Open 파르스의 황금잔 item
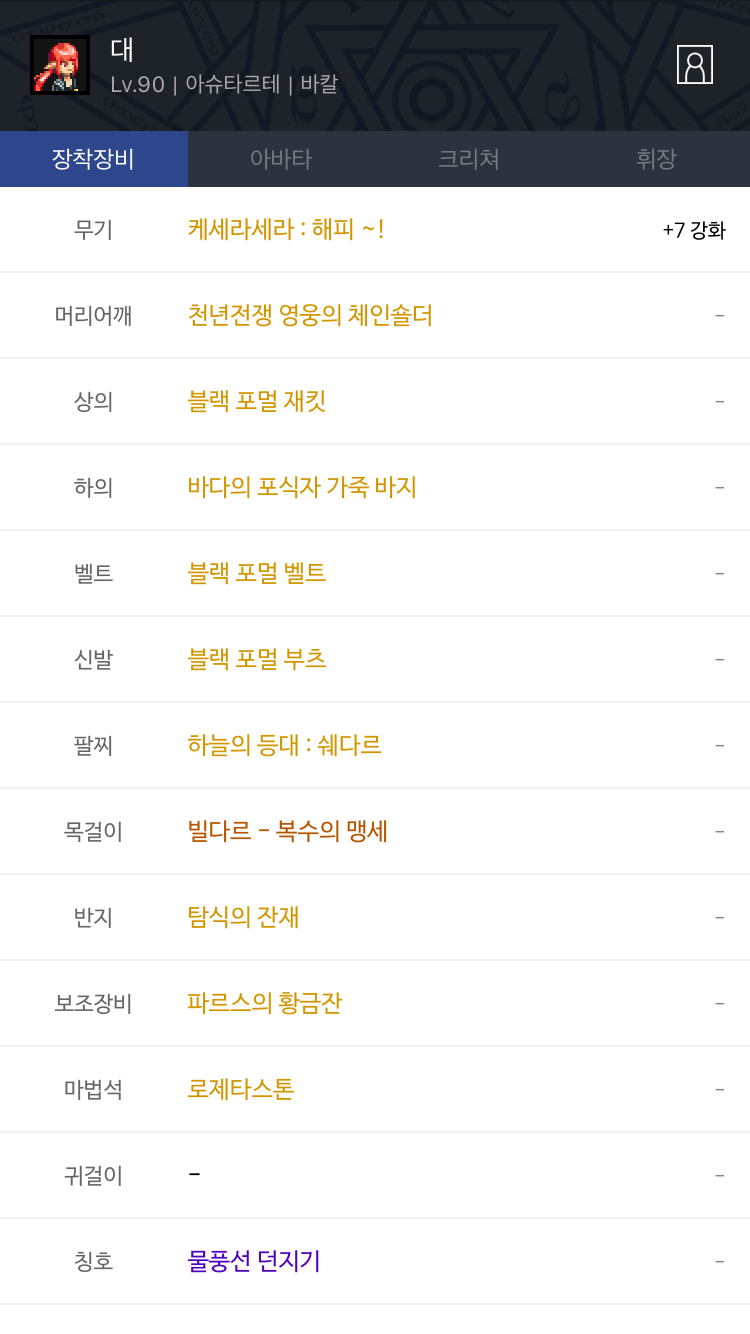The height and width of the screenshot is (1334, 750). pyautogui.click(x=265, y=1003)
